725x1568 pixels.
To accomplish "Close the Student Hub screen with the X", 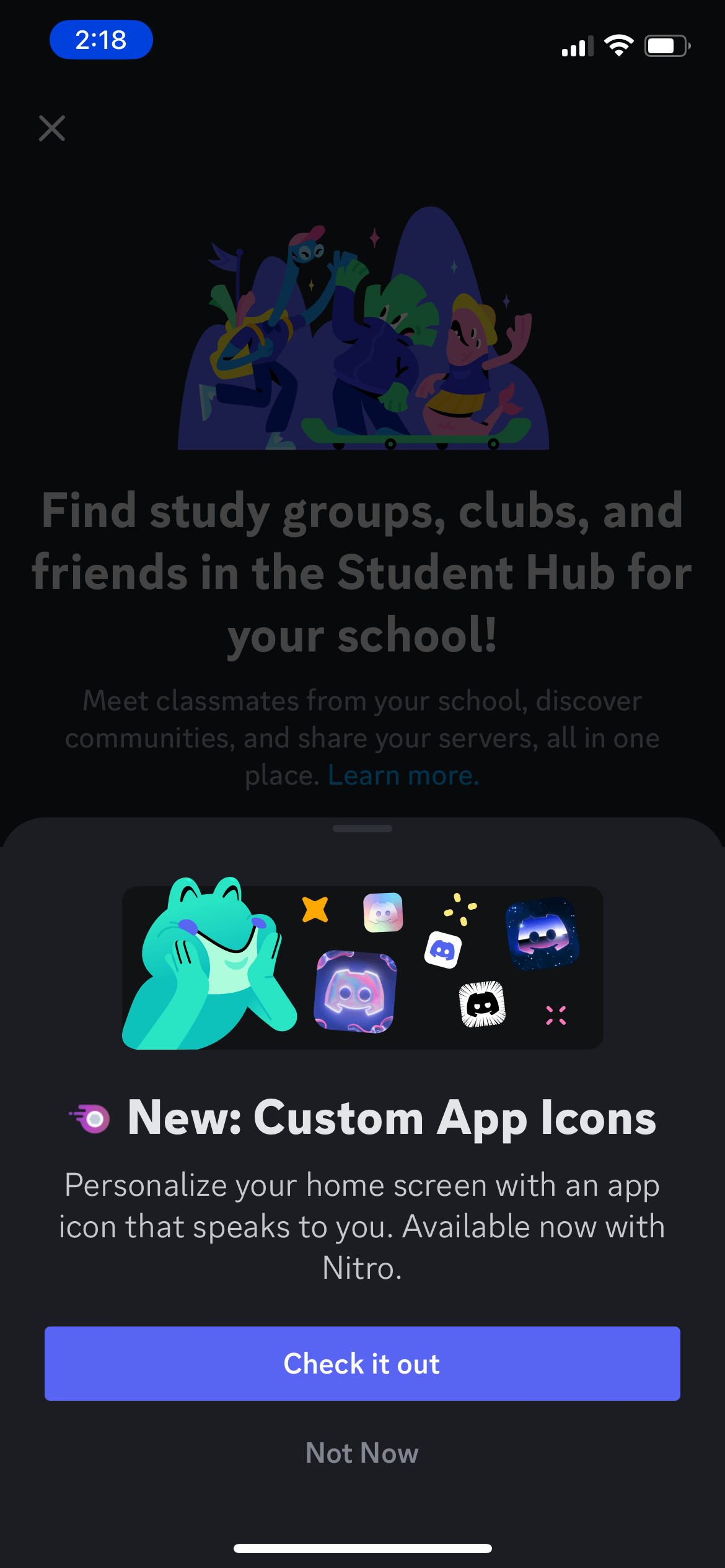I will coord(53,129).
